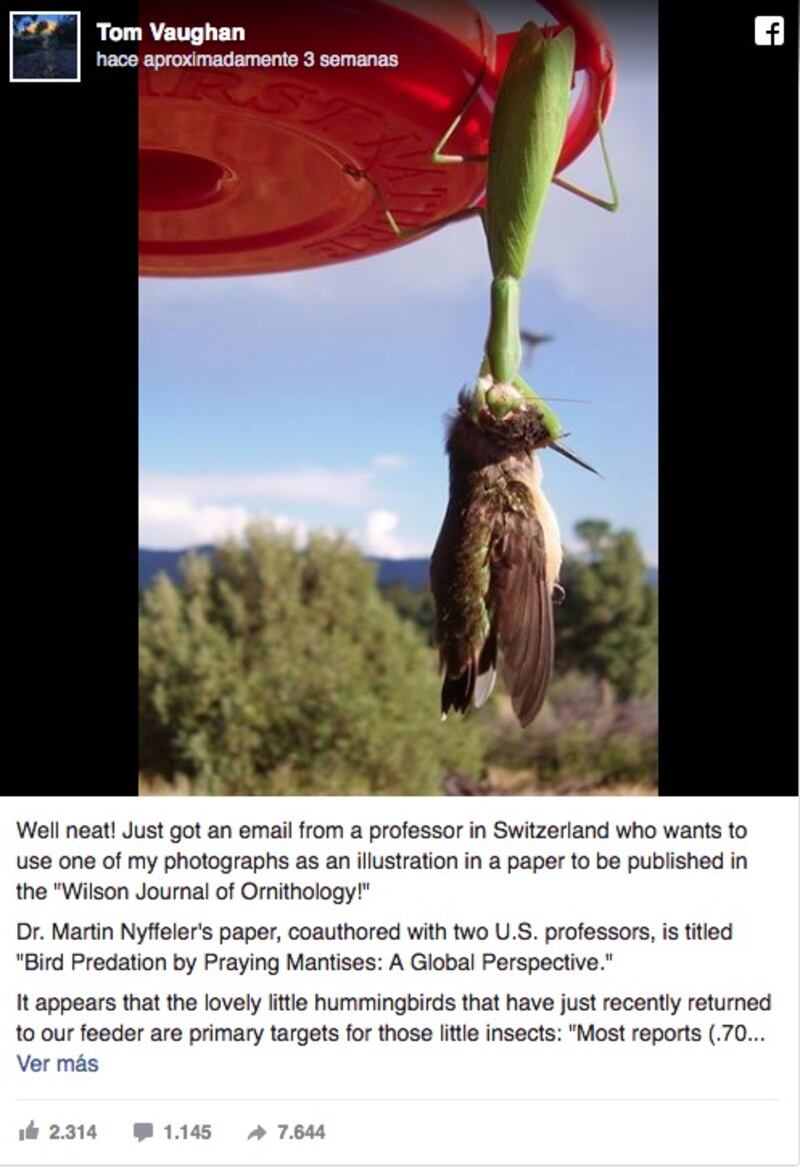The image size is (800, 1168).
Task: Open Tom Vaughan's profile name link
Action: click(170, 33)
